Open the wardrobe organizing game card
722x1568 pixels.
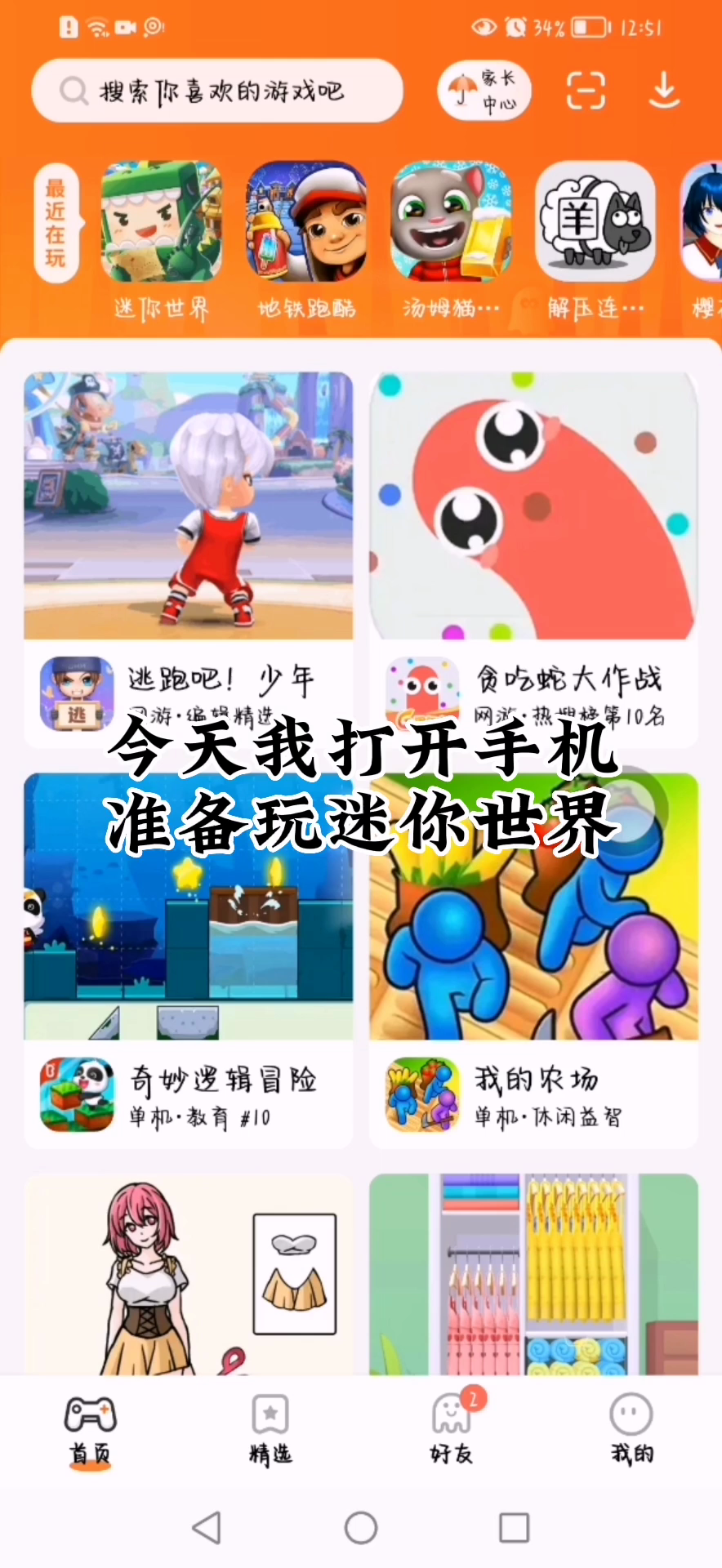(533, 1274)
